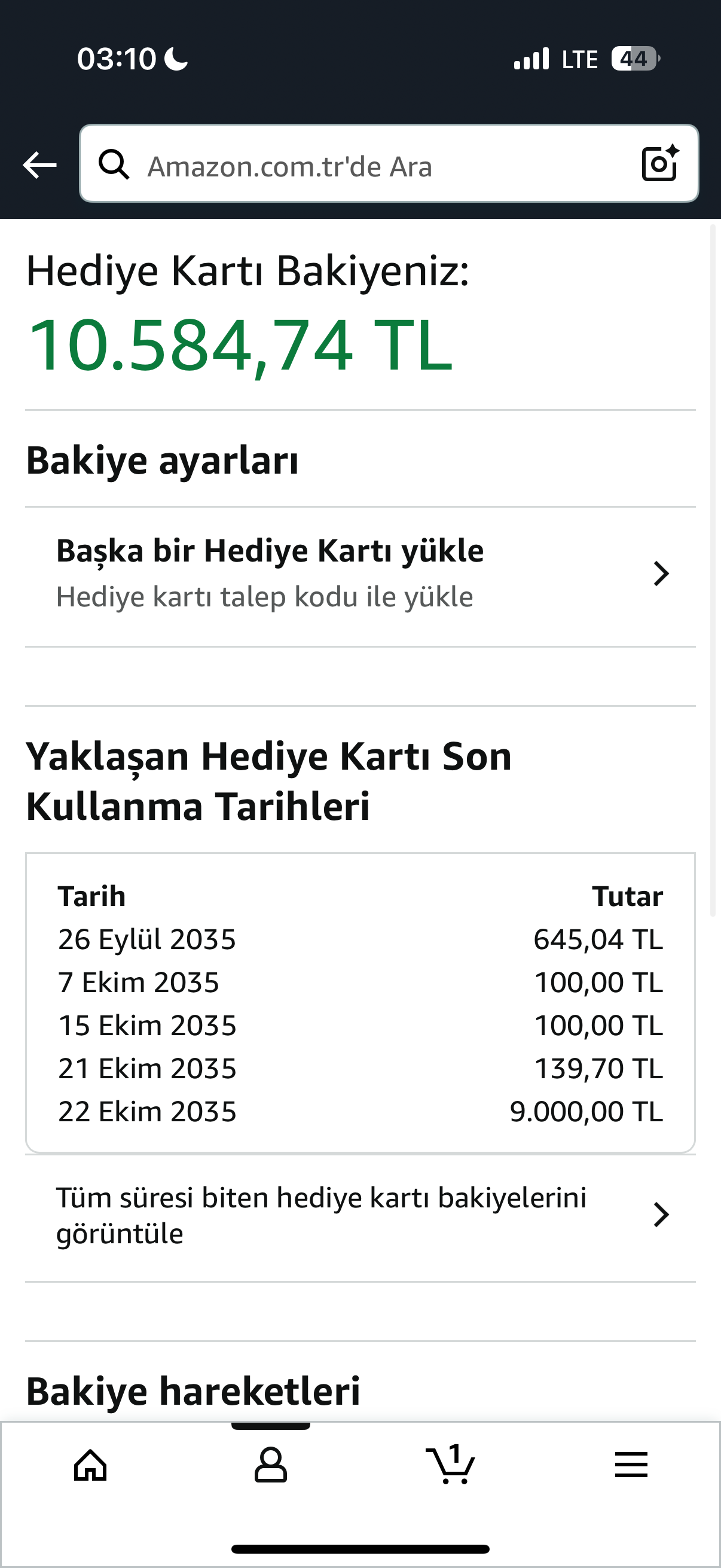Expand the gift card reload row chevron

(x=661, y=573)
